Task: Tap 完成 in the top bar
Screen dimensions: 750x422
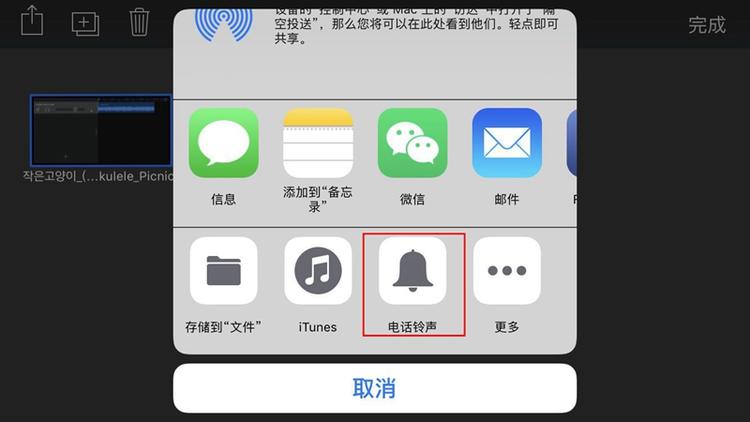Action: (x=706, y=25)
